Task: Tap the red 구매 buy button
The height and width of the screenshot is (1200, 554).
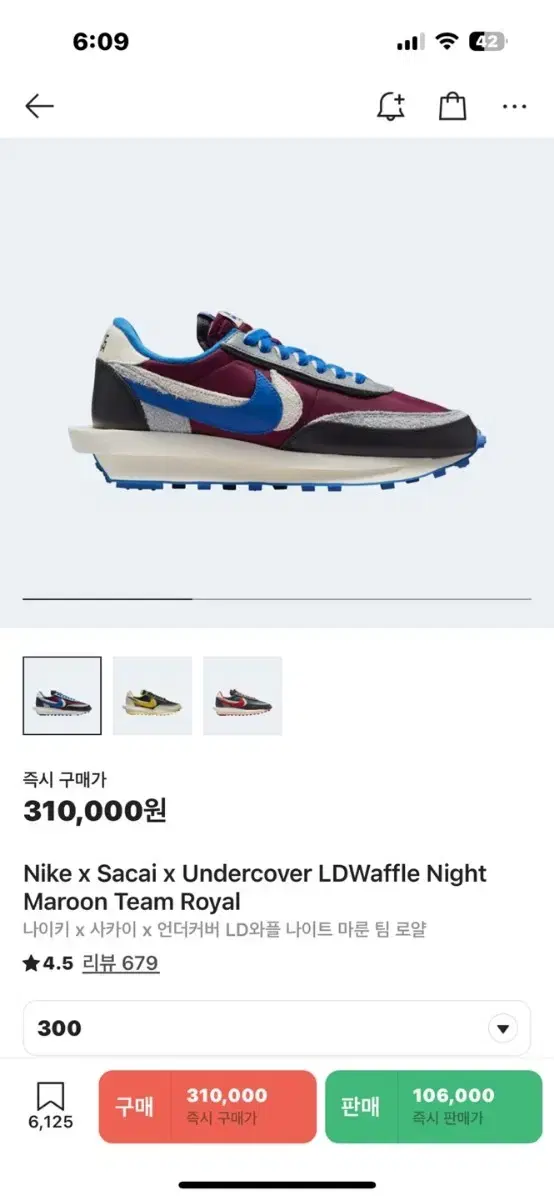Action: click(x=207, y=1106)
